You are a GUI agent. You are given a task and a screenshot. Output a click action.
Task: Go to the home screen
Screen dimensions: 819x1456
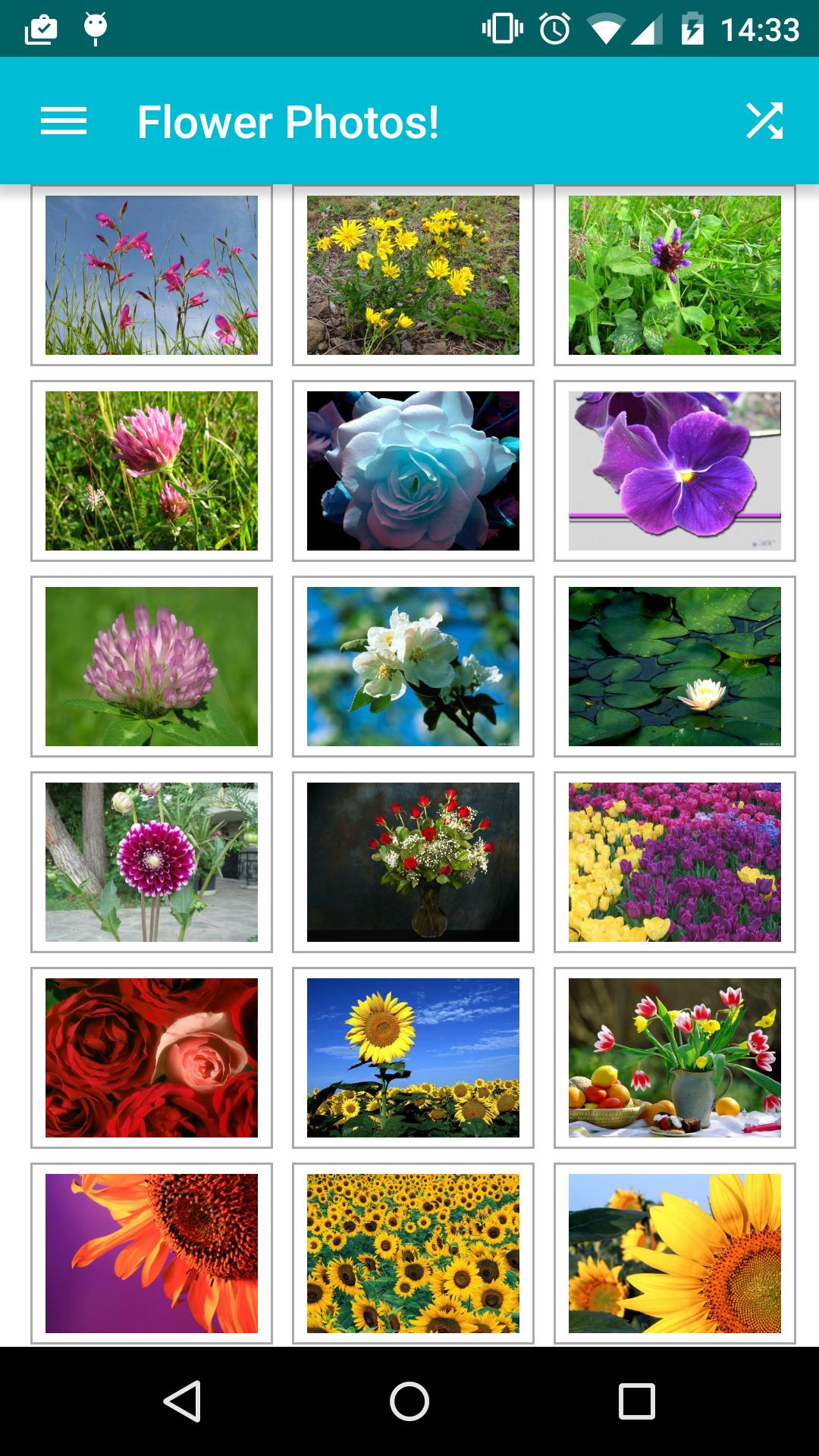point(409,1401)
